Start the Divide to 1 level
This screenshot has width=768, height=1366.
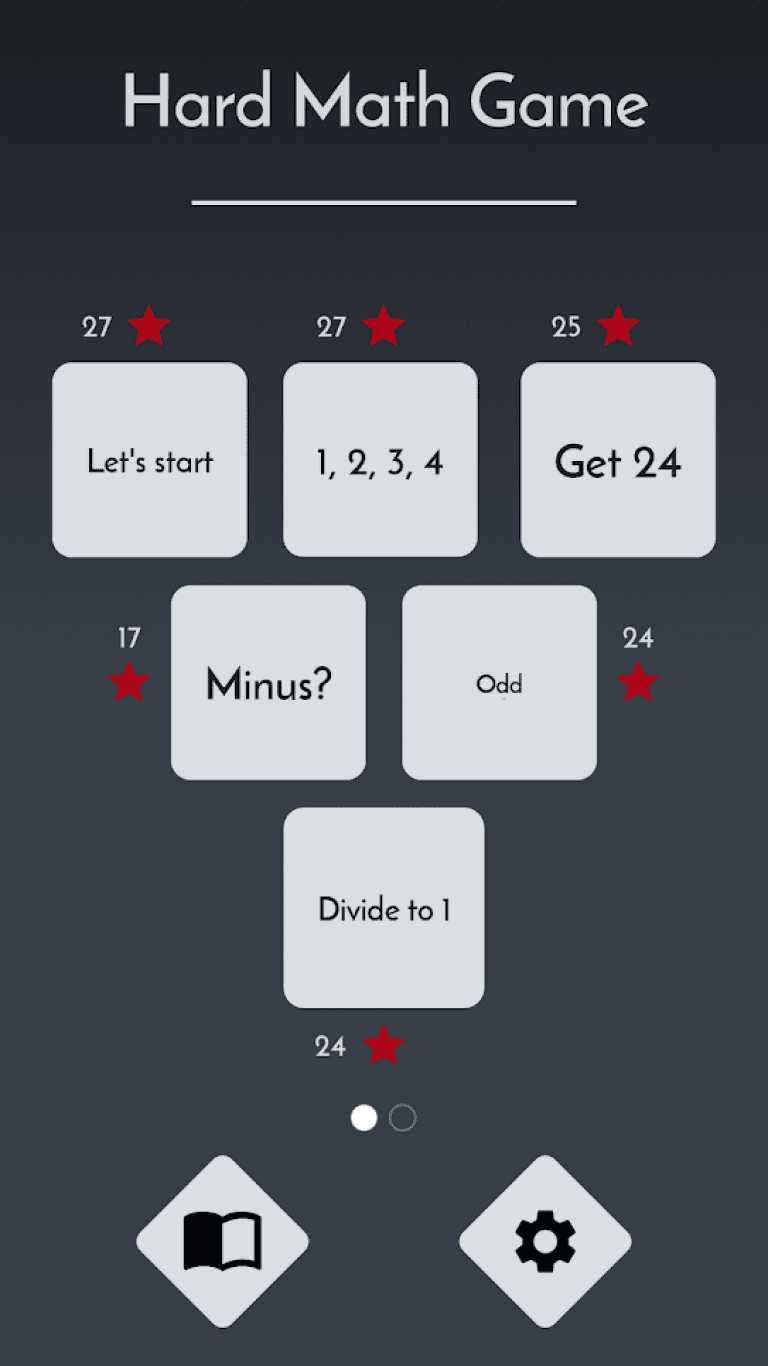click(383, 906)
